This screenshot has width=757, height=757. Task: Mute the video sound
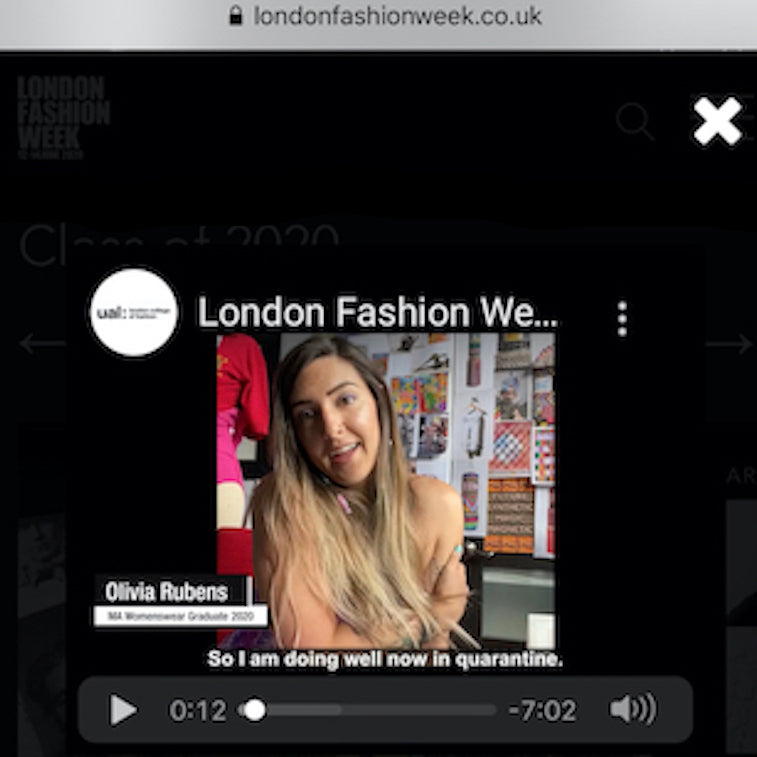click(632, 709)
